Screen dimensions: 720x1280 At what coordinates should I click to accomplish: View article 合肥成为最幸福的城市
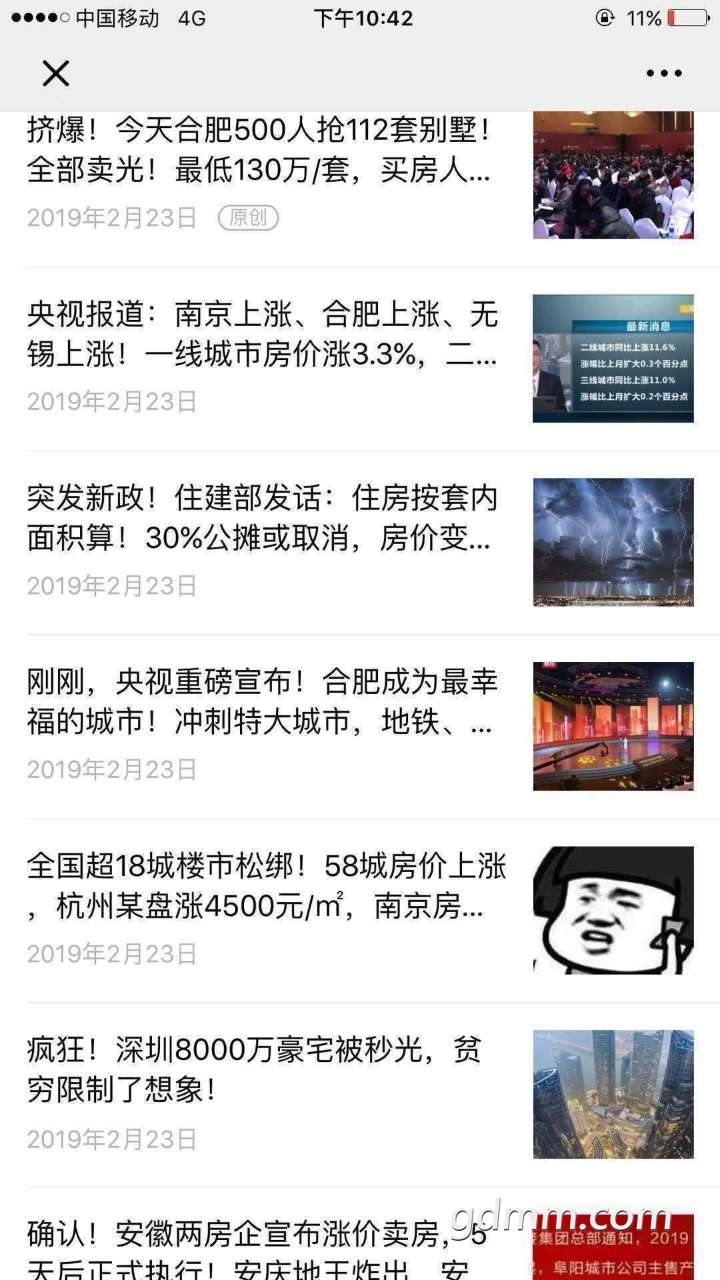(262, 703)
